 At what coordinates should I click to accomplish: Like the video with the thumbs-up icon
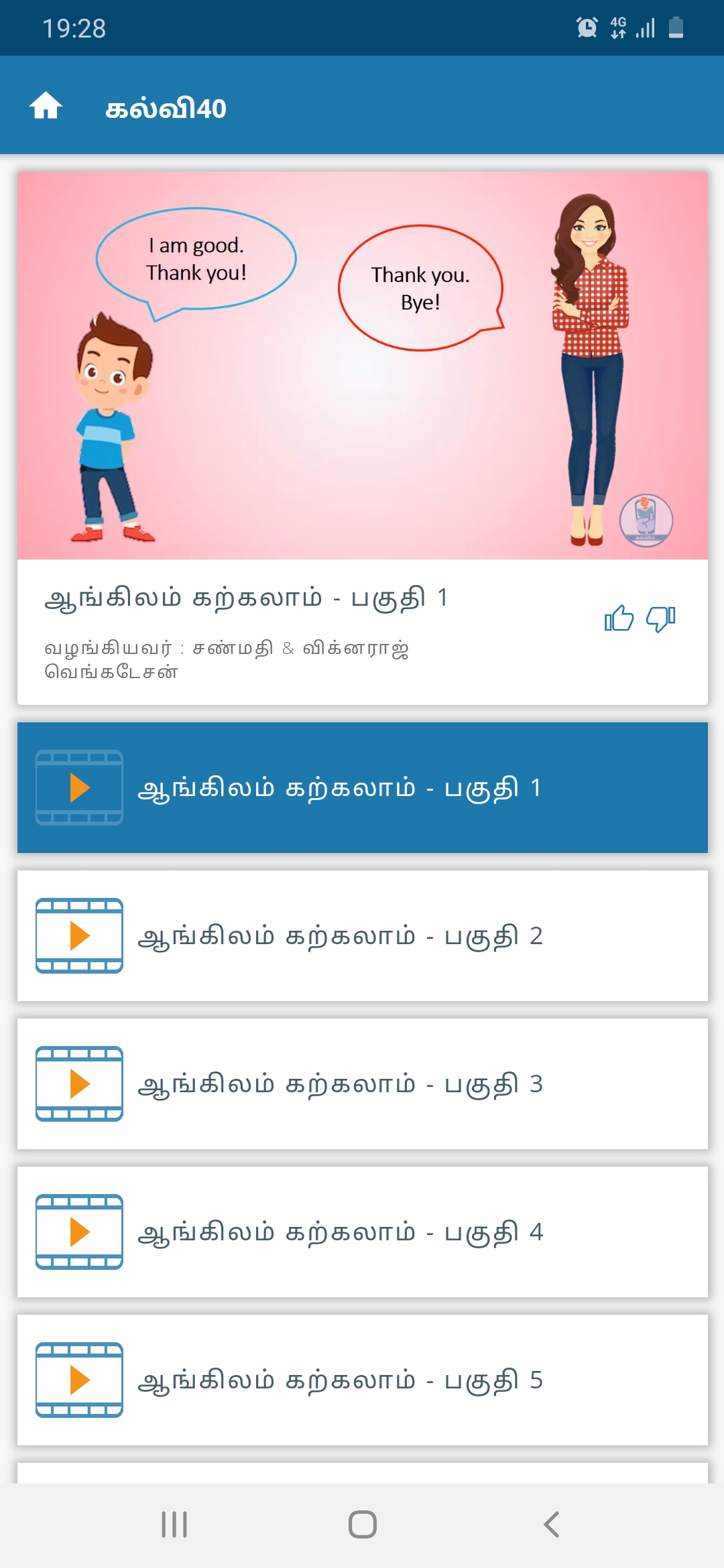pyautogui.click(x=619, y=618)
